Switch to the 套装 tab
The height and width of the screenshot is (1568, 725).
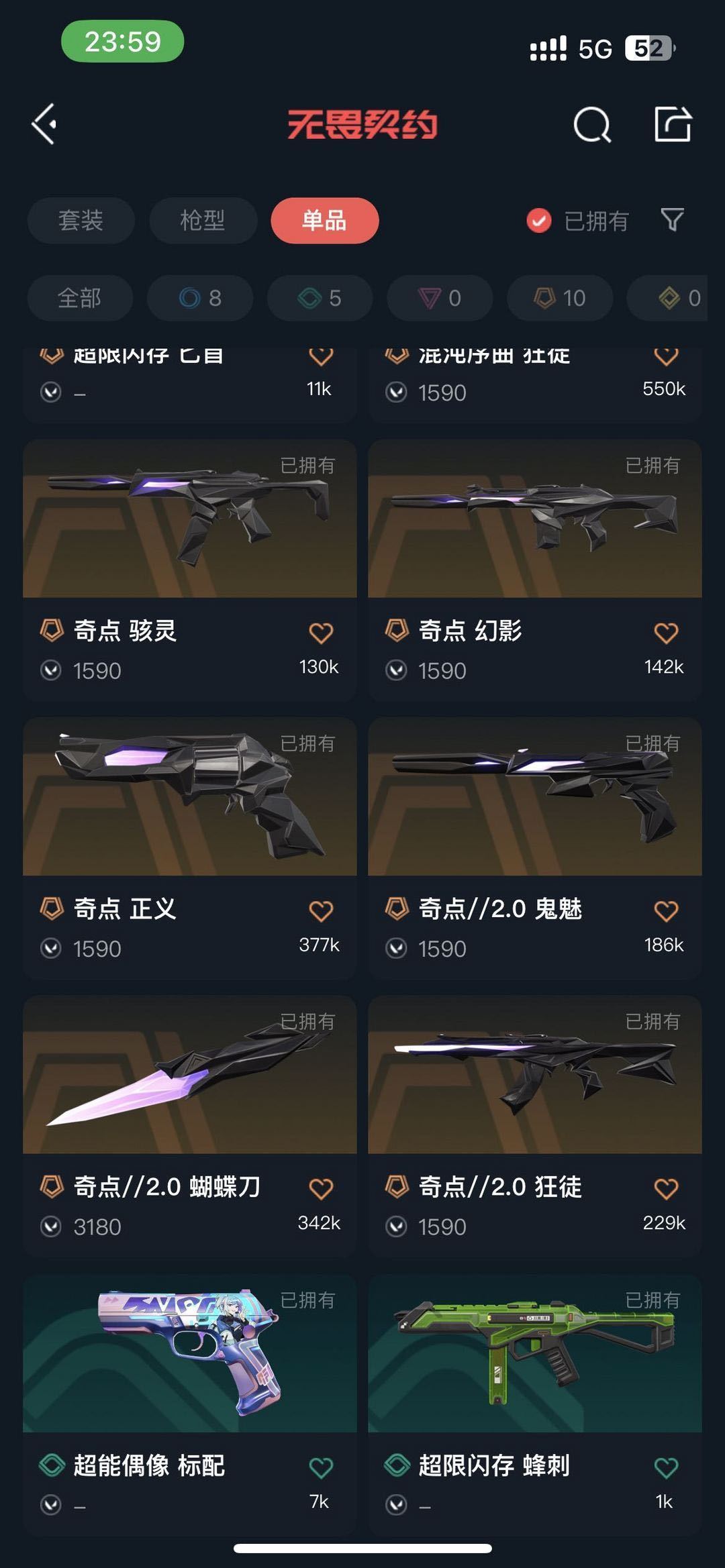(x=81, y=220)
